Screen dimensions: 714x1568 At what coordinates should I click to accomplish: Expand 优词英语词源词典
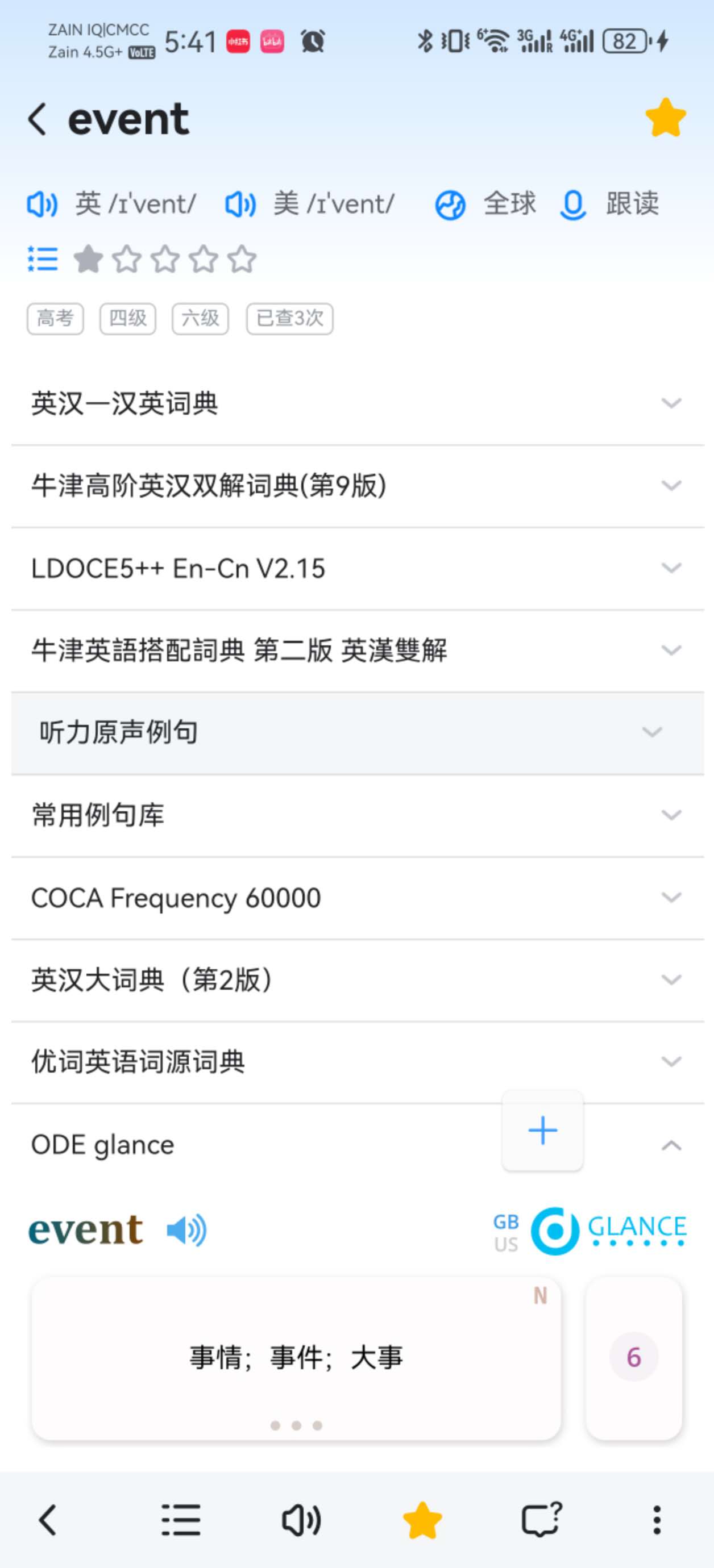coord(357,1062)
